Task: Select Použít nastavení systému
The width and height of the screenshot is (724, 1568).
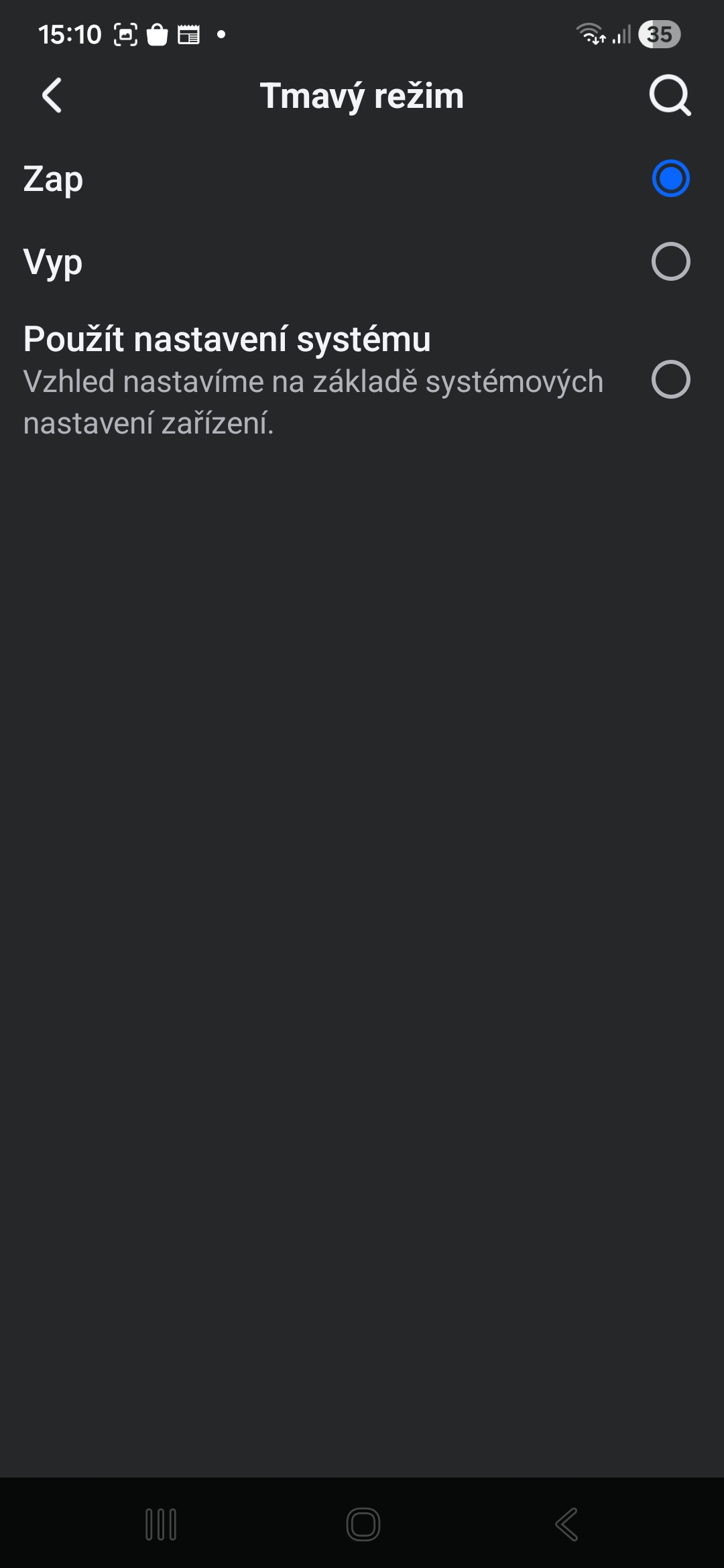Action: click(x=670, y=379)
